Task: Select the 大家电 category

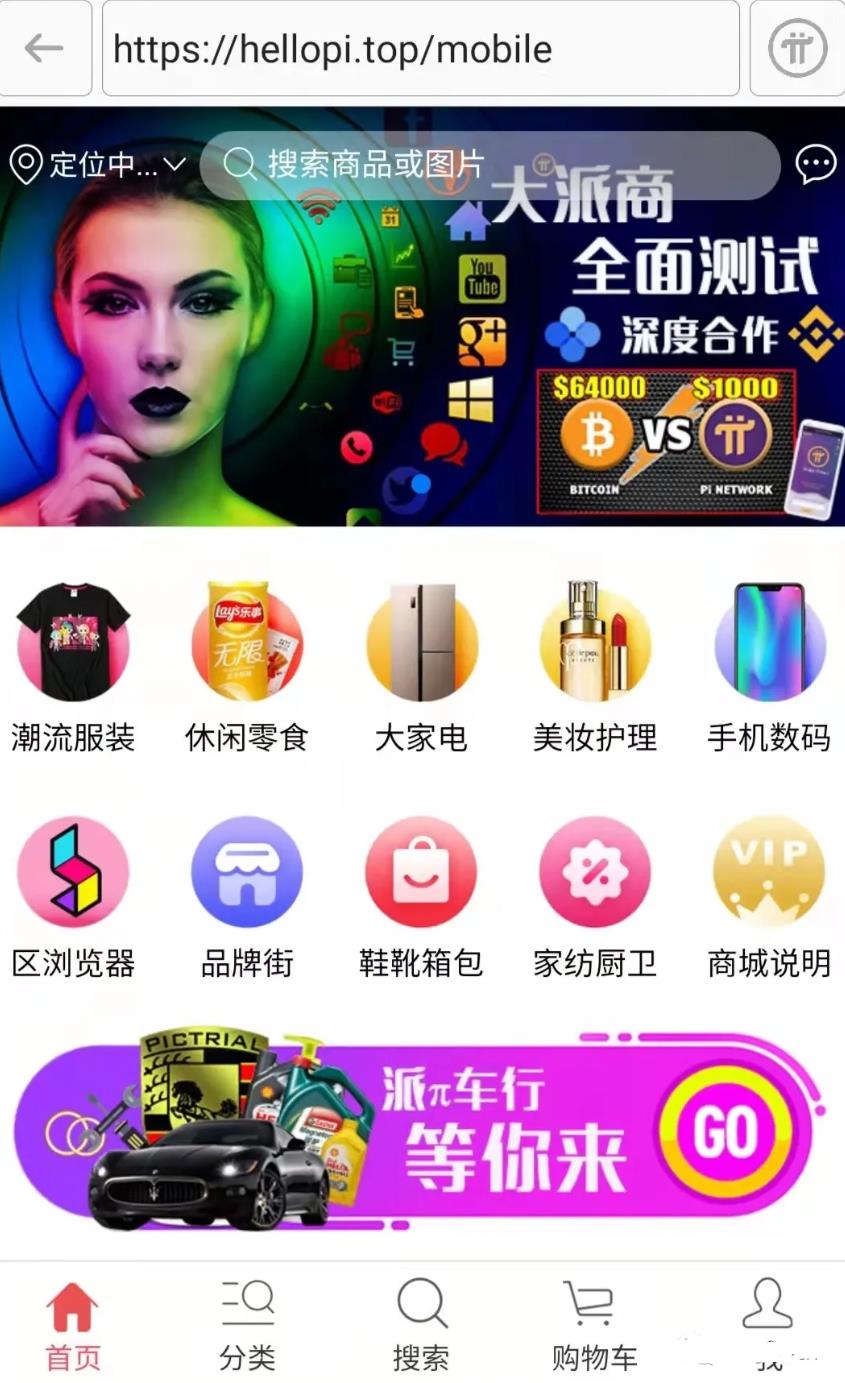Action: [x=421, y=665]
